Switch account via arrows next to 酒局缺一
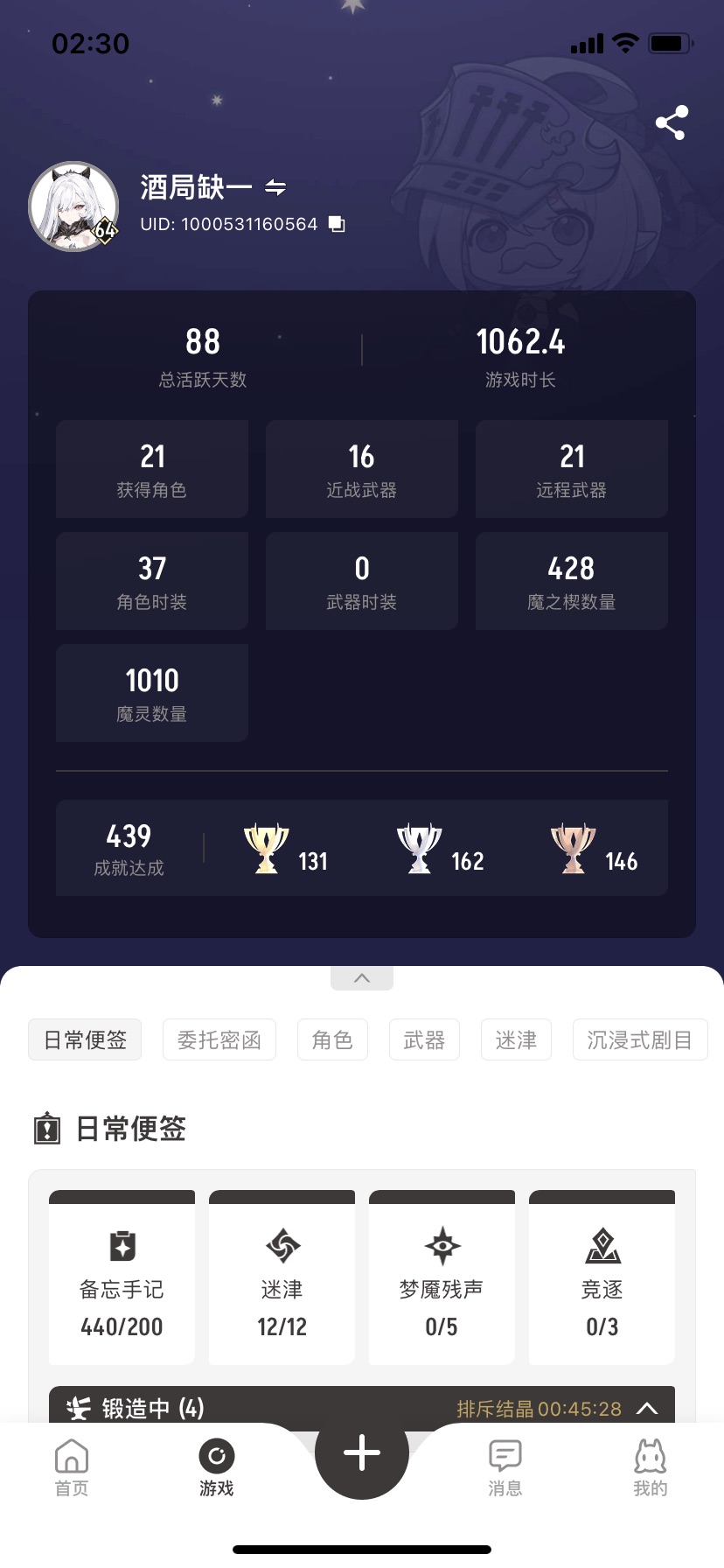Viewport: 724px width, 1568px height. click(x=275, y=187)
